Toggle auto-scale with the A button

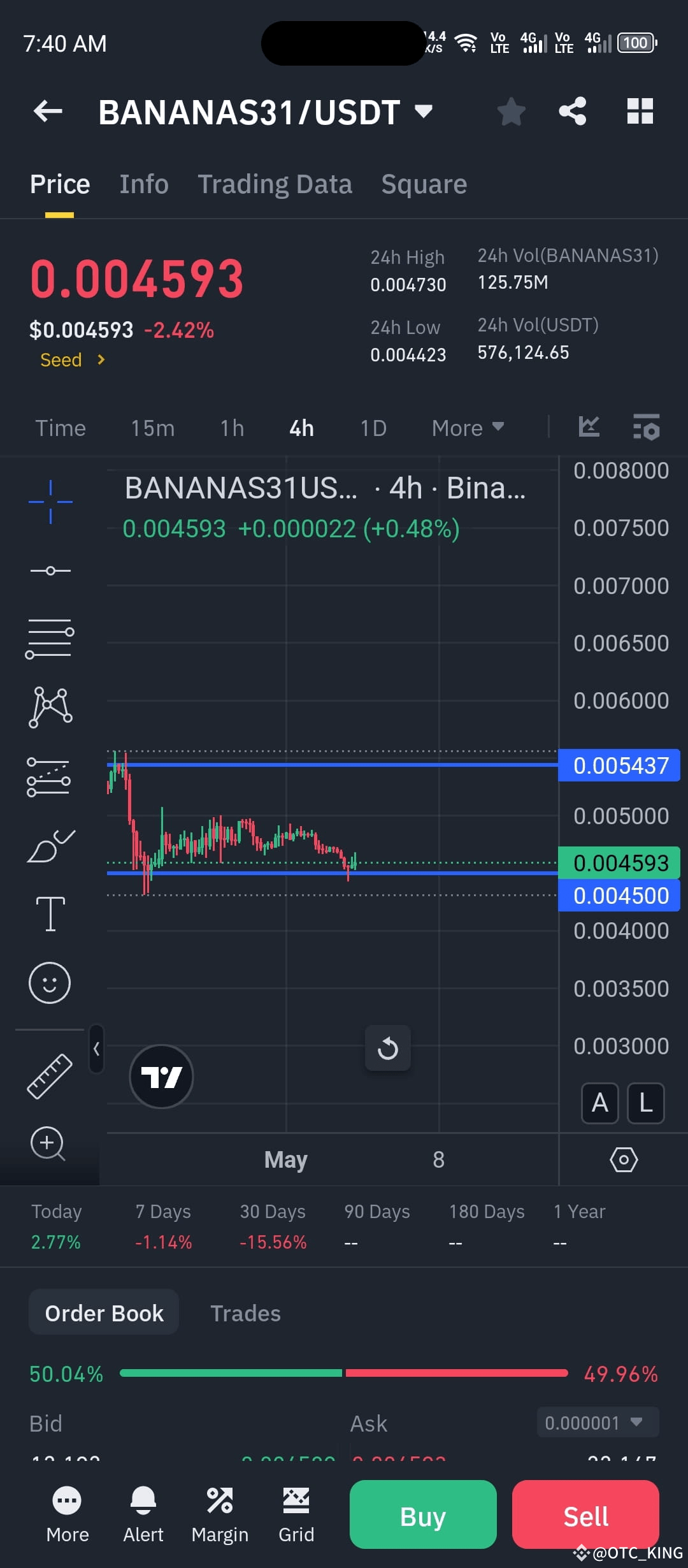599,1103
